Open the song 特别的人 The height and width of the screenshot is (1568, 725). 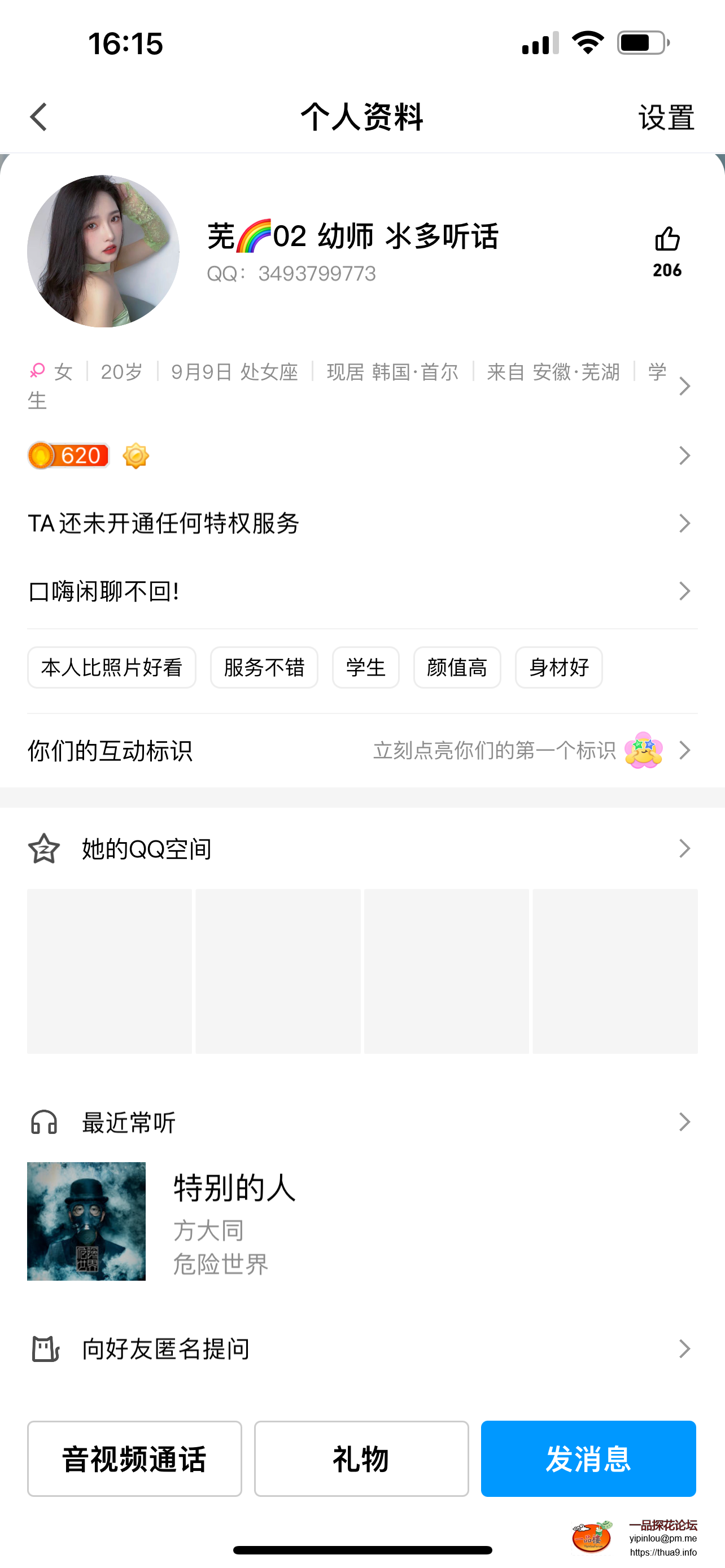click(x=234, y=1188)
